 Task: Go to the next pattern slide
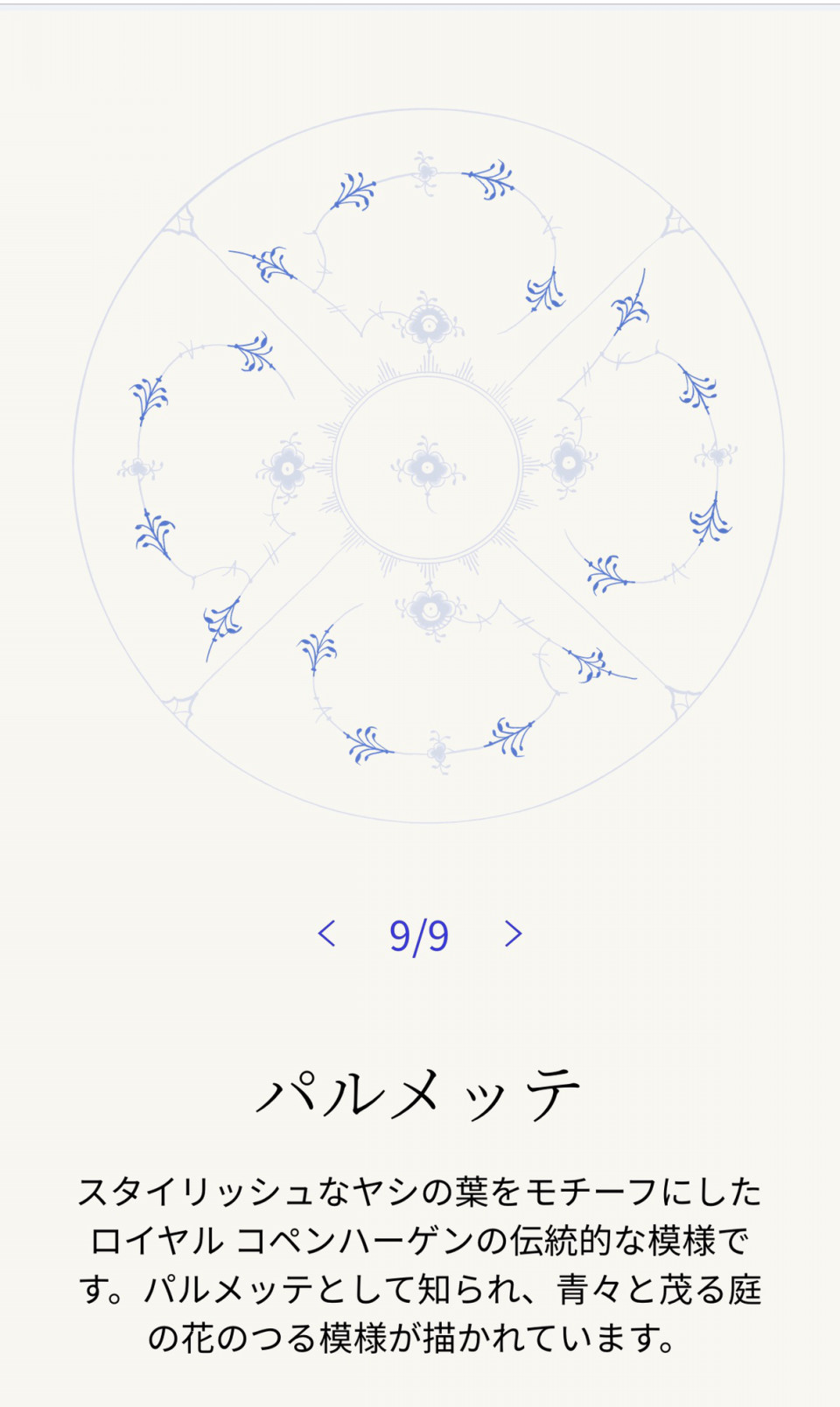[x=514, y=934]
